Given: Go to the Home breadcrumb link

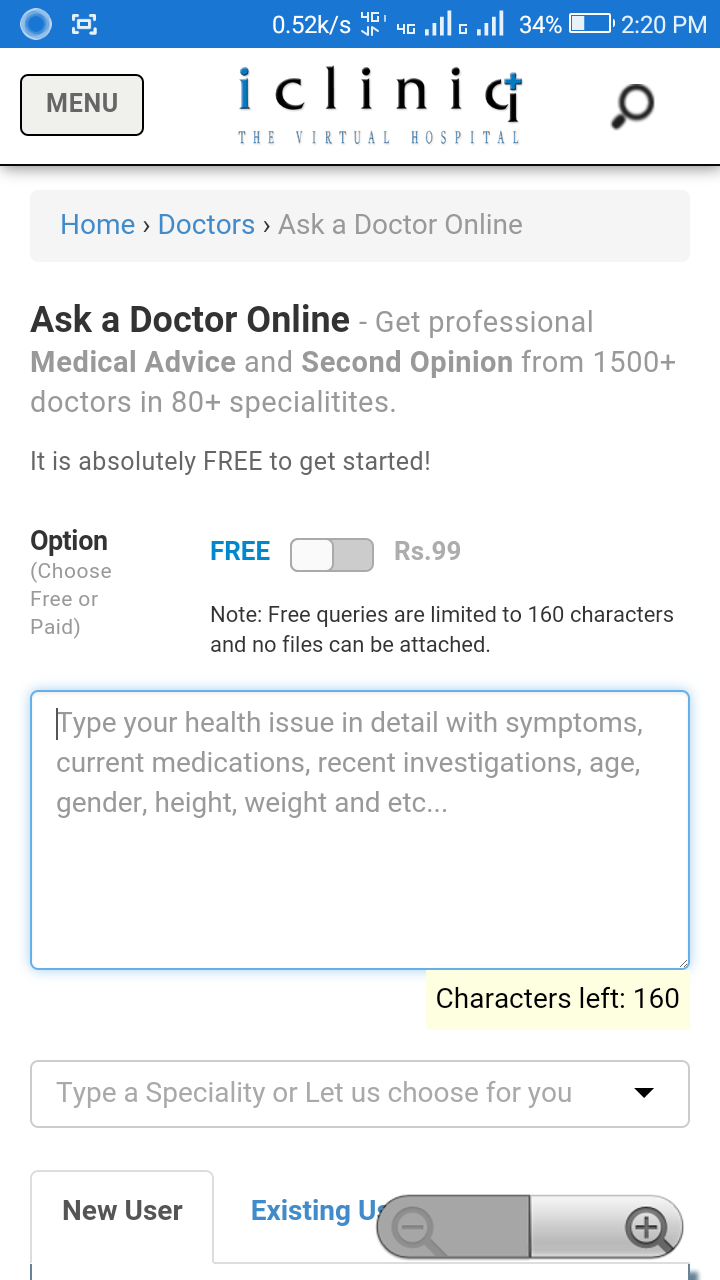Looking at the screenshot, I should point(97,225).
